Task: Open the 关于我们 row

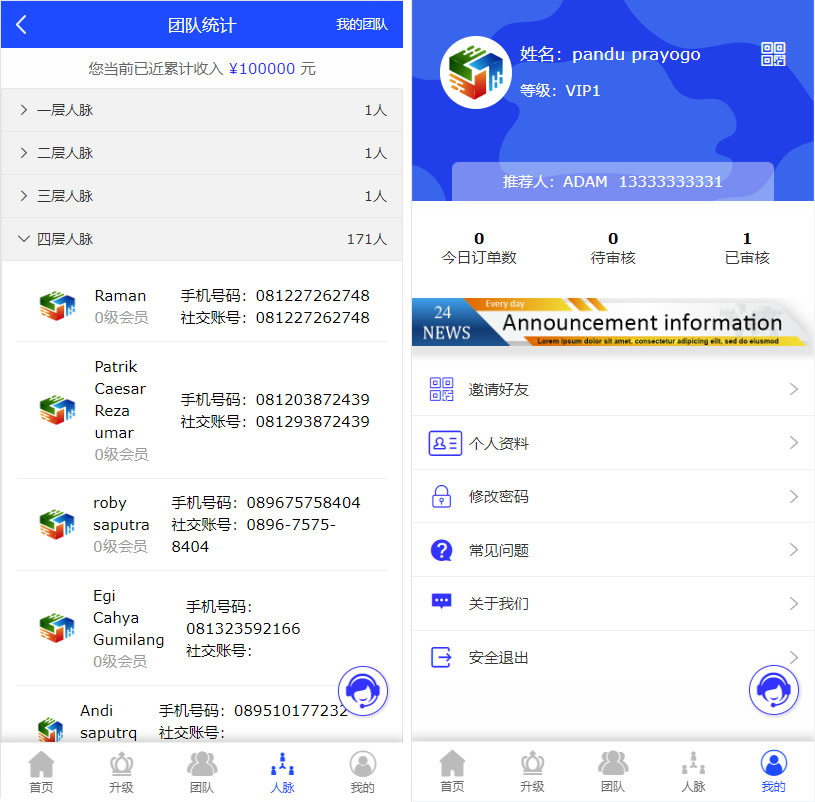Action: coord(612,603)
